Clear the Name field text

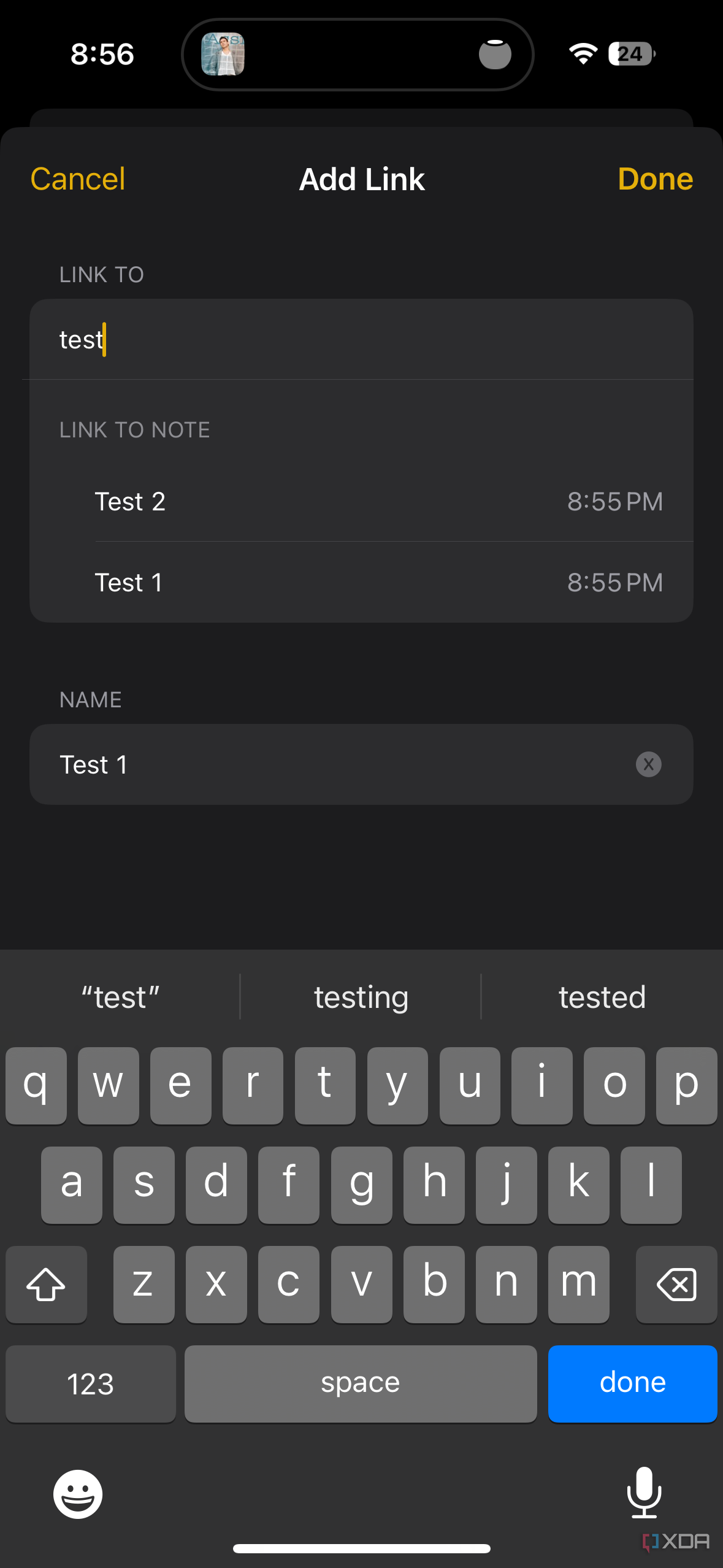click(648, 764)
